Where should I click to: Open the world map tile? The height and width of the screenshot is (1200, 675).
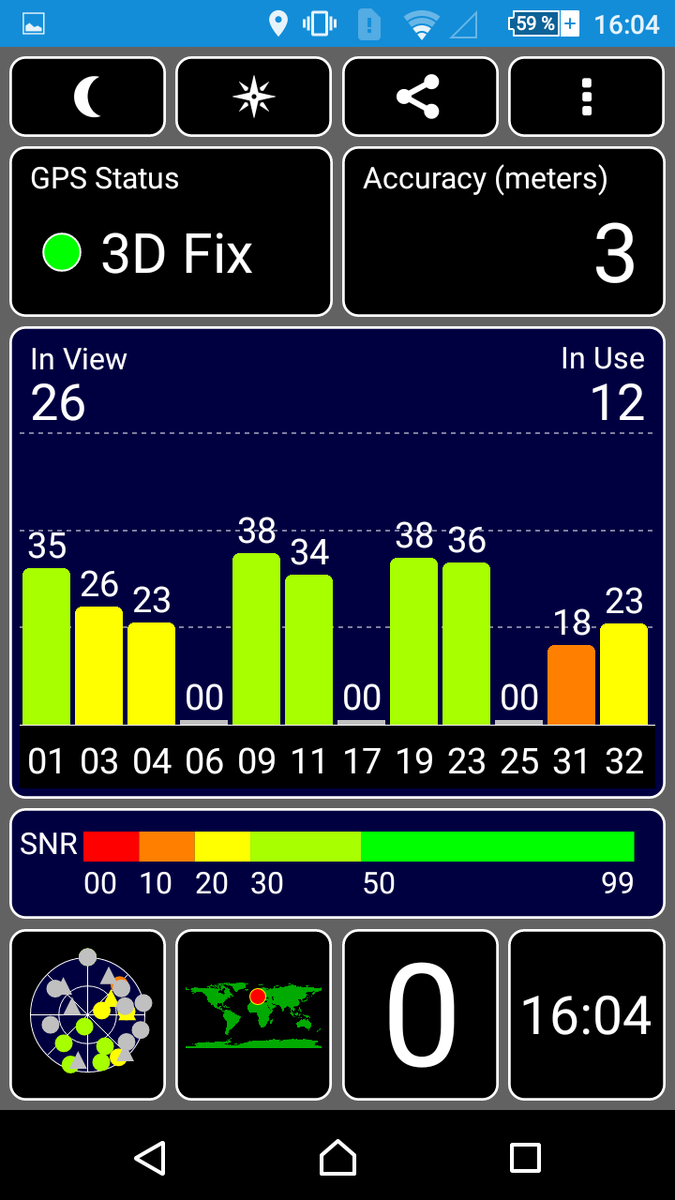click(254, 1015)
